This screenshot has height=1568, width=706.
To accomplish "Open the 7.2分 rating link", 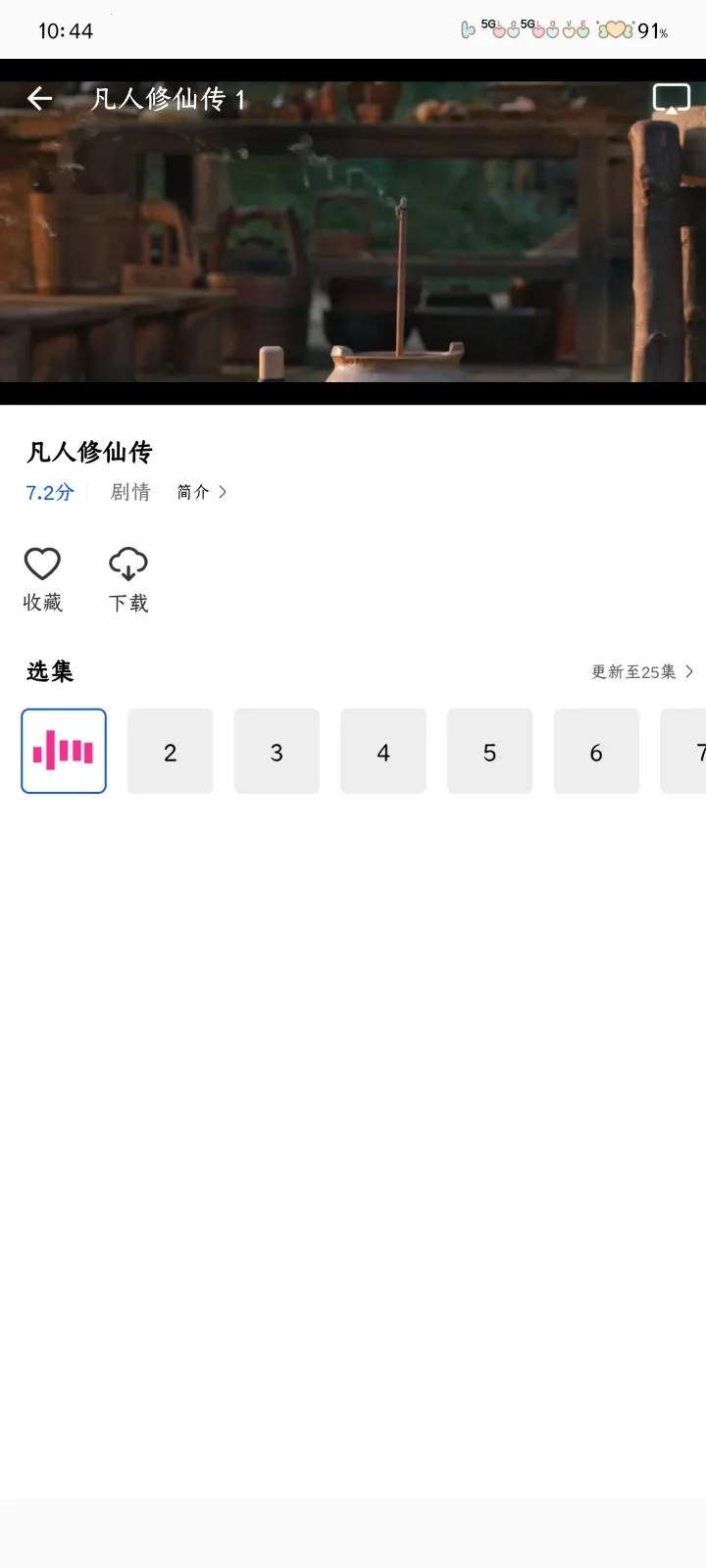I will 48,494.
